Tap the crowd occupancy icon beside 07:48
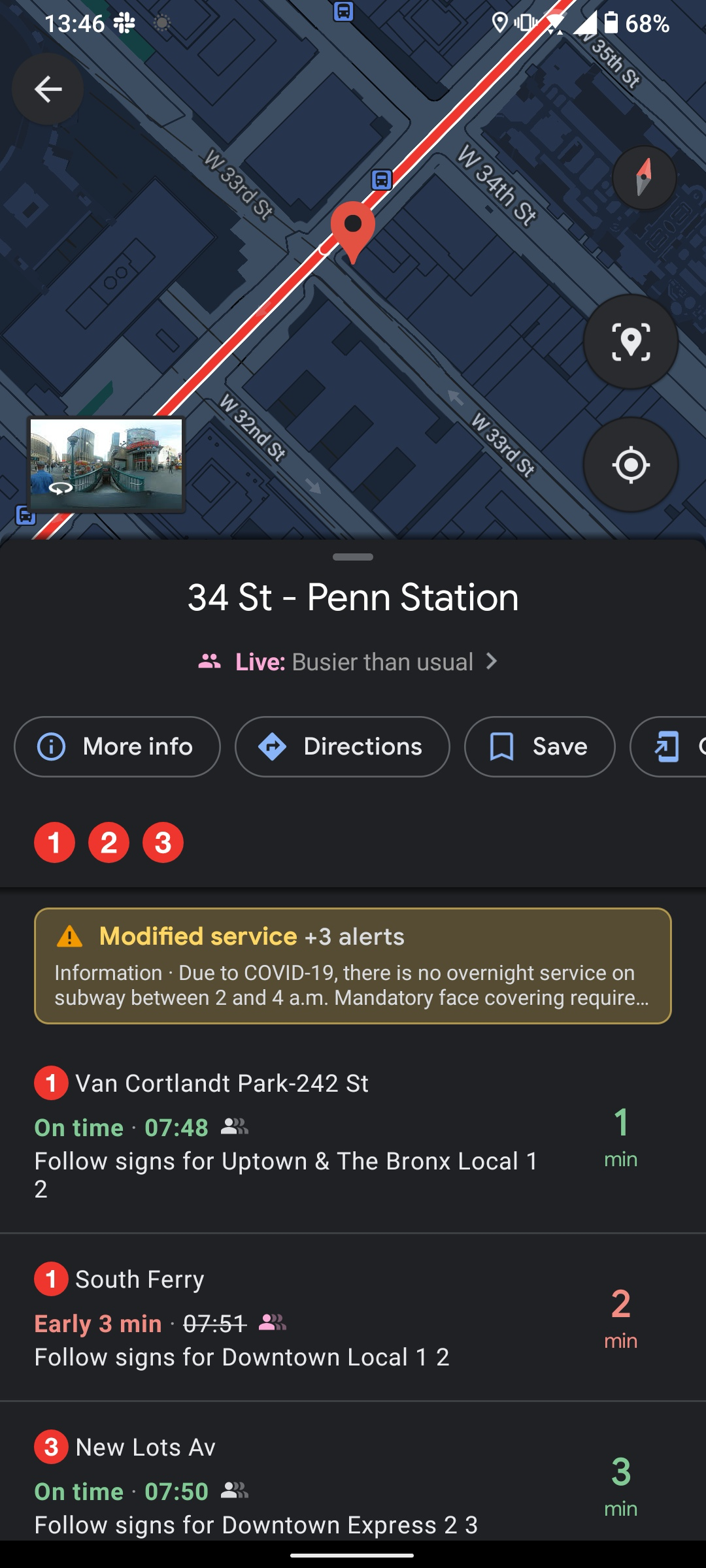 pos(235,1126)
